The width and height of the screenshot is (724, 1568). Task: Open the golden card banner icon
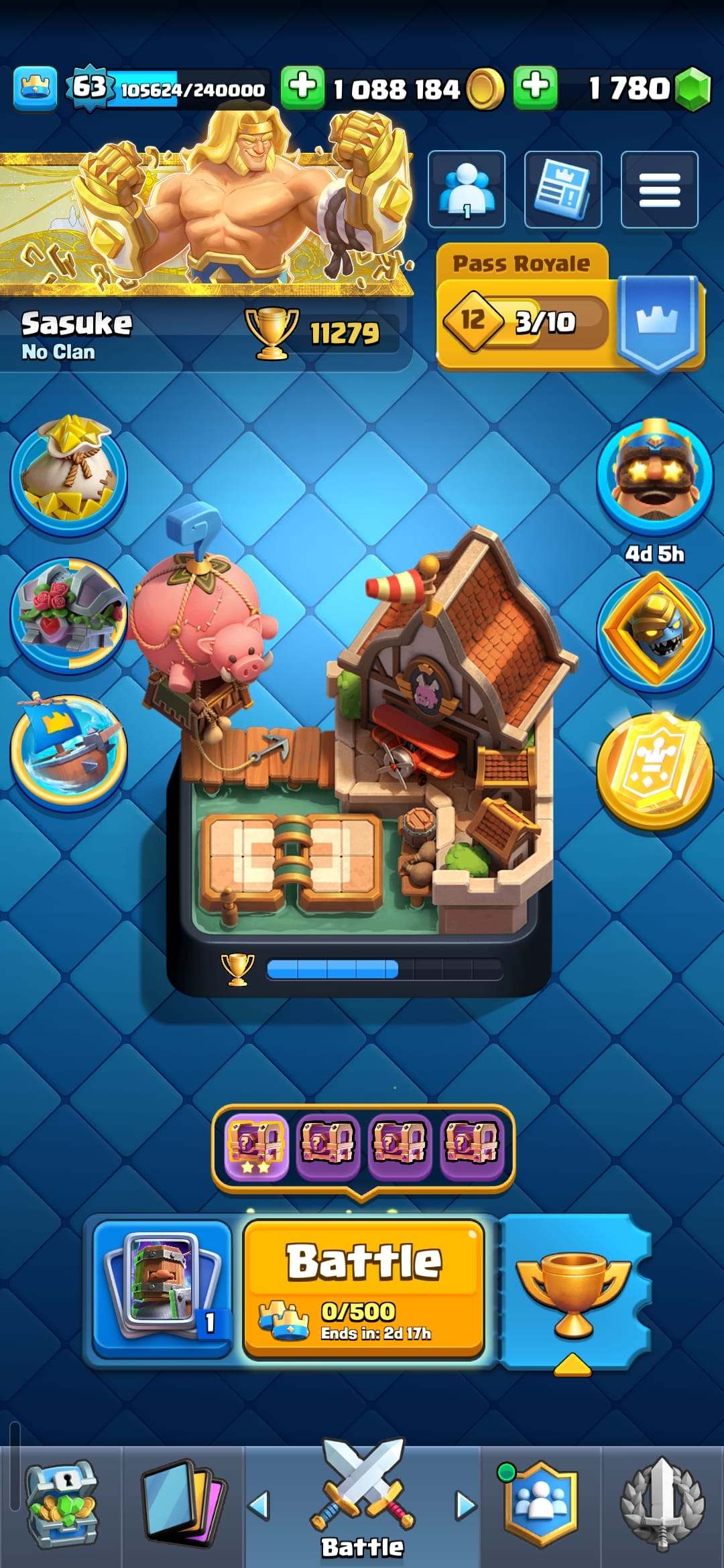(654, 771)
